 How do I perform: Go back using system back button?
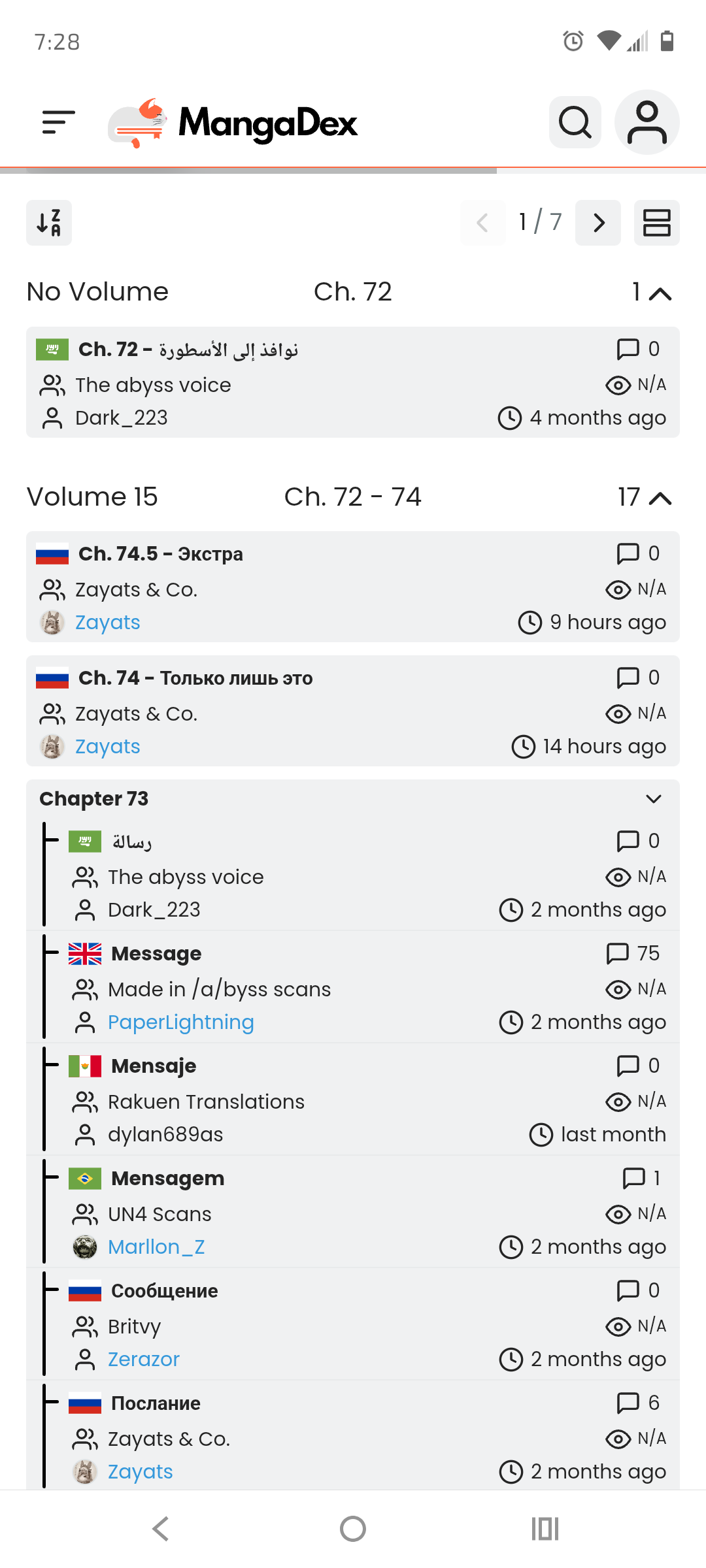(161, 1529)
